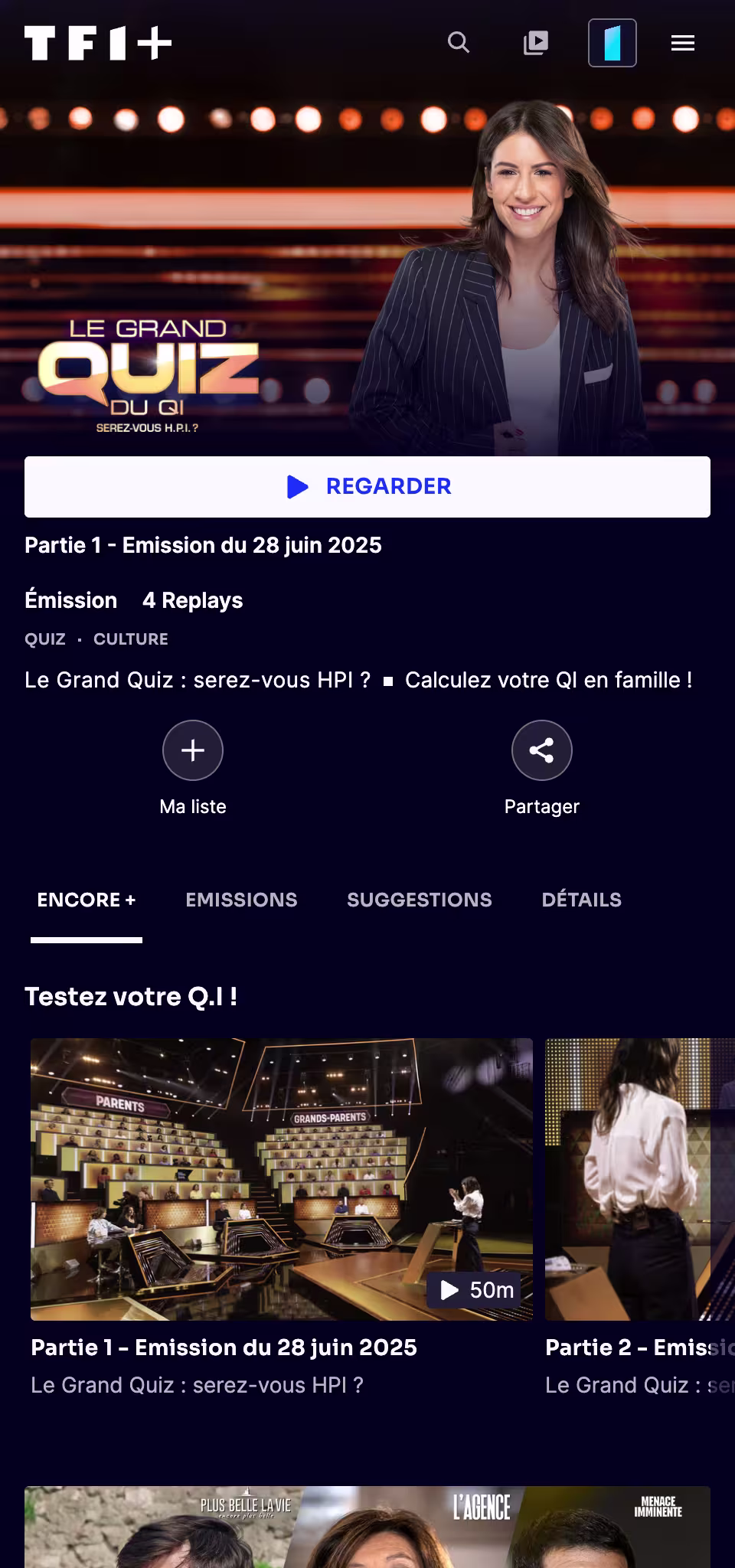Image resolution: width=735 pixels, height=1568 pixels.
Task: Open the DÉTAILS tab
Action: point(581,900)
